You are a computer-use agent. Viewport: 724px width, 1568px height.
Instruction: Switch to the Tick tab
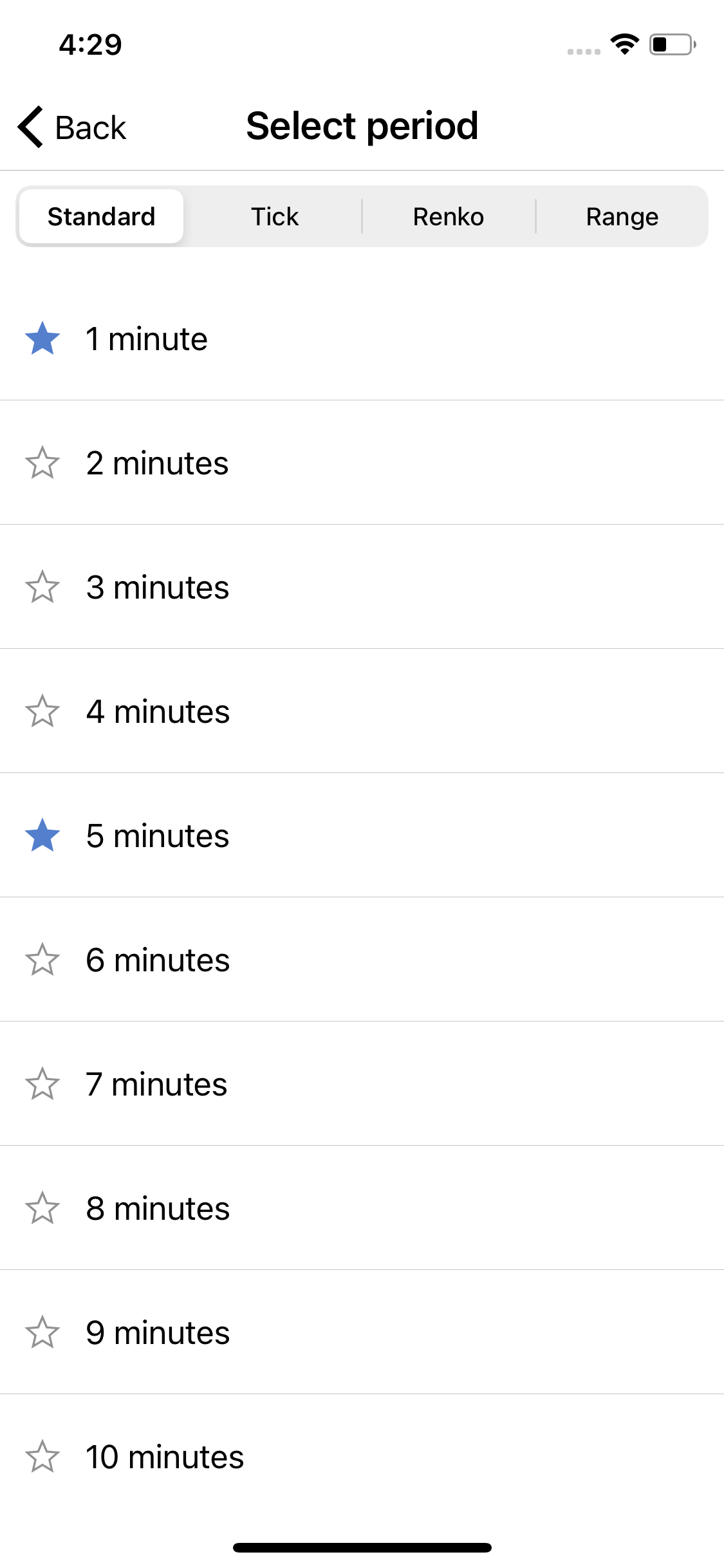click(x=275, y=216)
